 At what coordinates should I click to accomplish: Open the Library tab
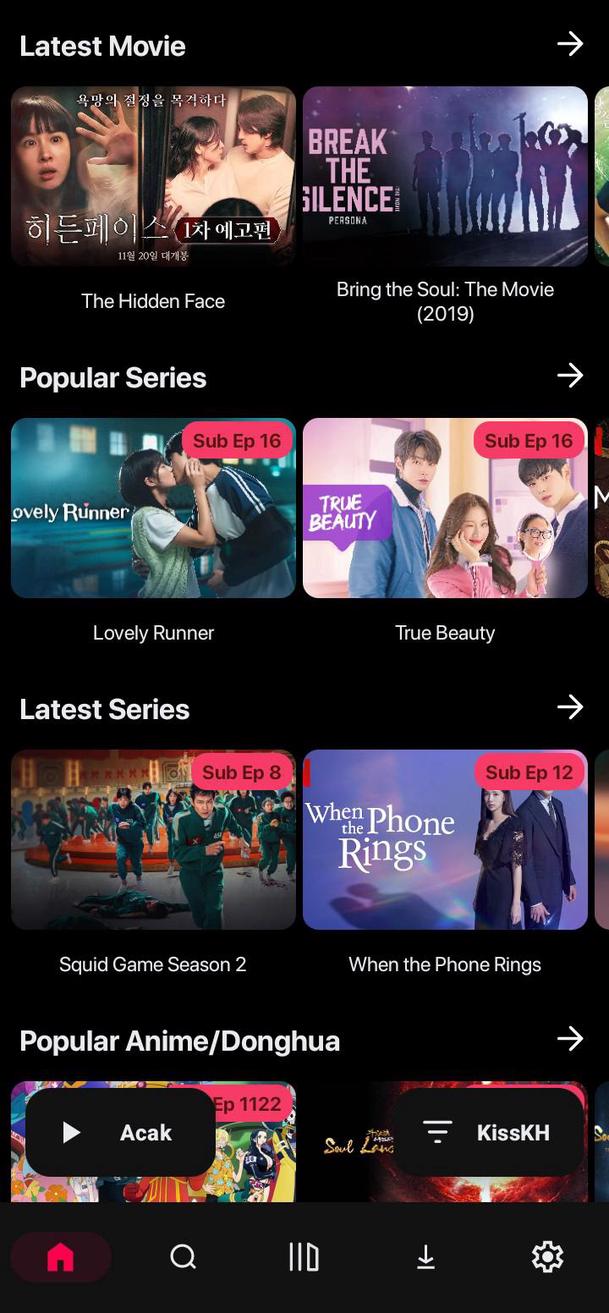pyautogui.click(x=304, y=1257)
